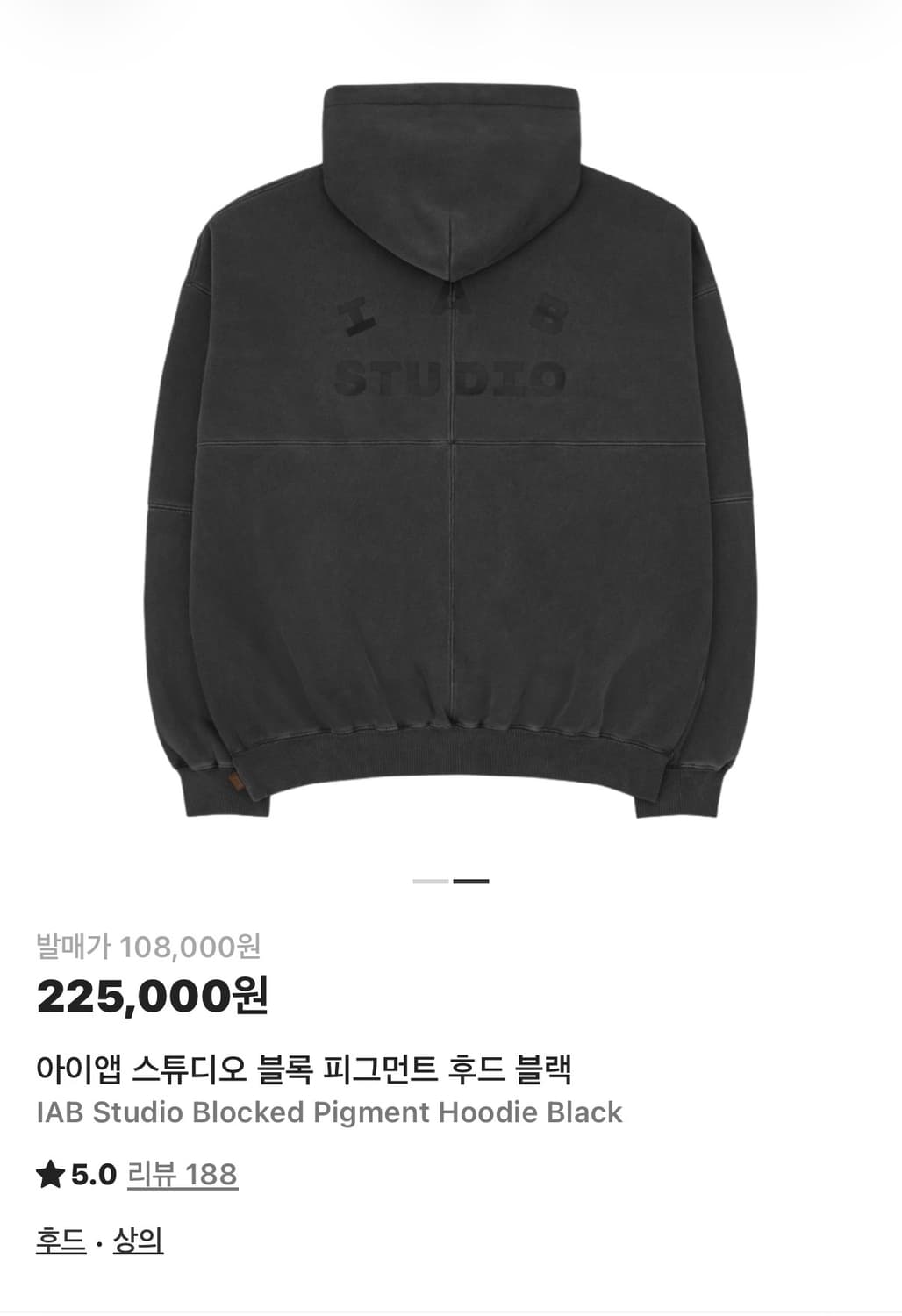Viewport: 902px width, 1316px height.
Task: Click the IAB STUDIO logo on the hoodie
Action: pyautogui.click(x=452, y=342)
